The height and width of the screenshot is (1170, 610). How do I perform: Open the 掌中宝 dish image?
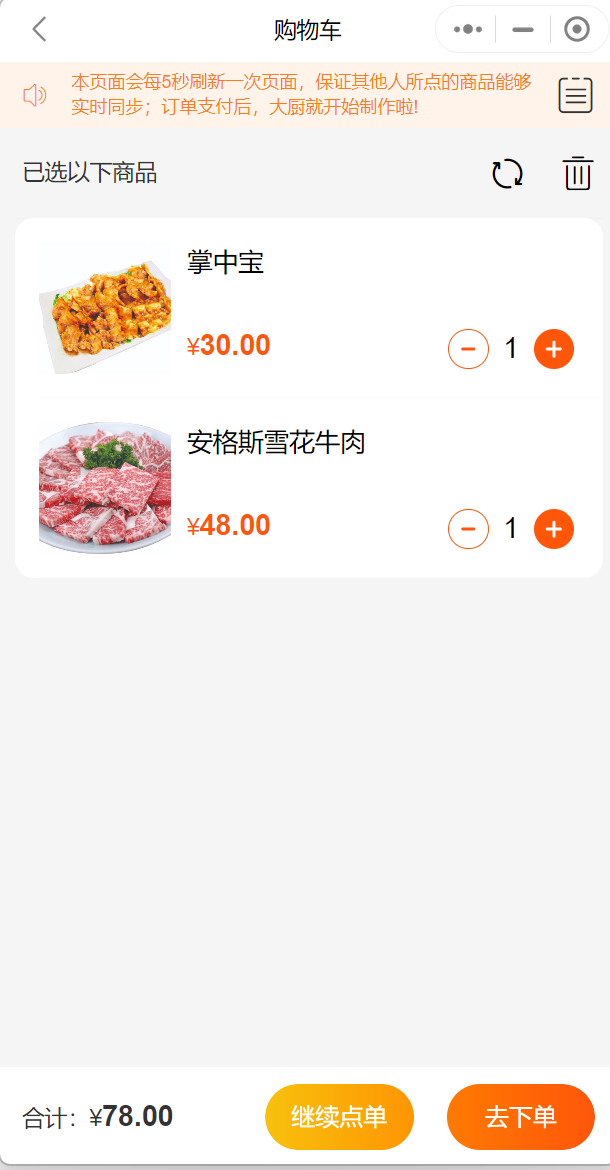pyautogui.click(x=105, y=309)
